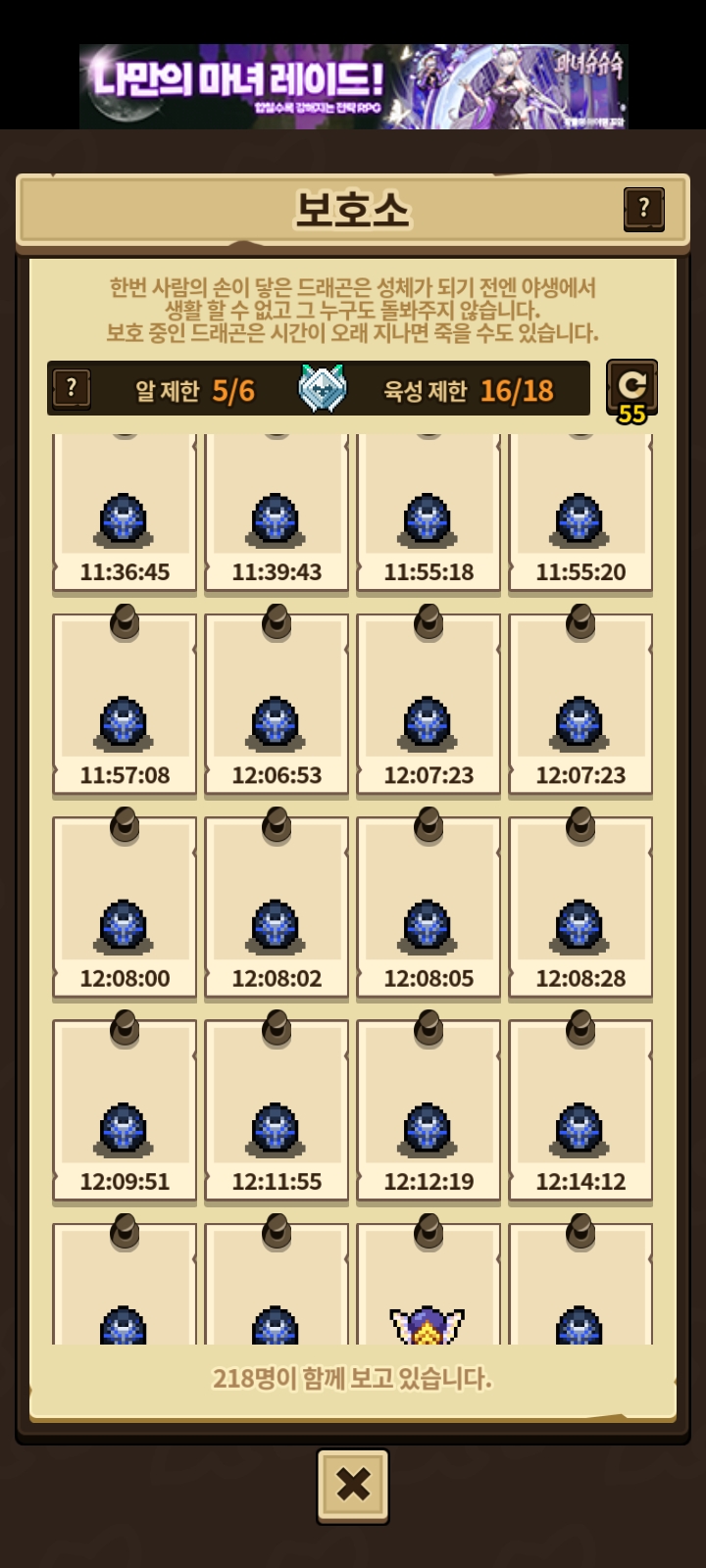Image resolution: width=706 pixels, height=1568 pixels.
Task: Pick the egg with timer 11:55:20
Action: (x=580, y=514)
